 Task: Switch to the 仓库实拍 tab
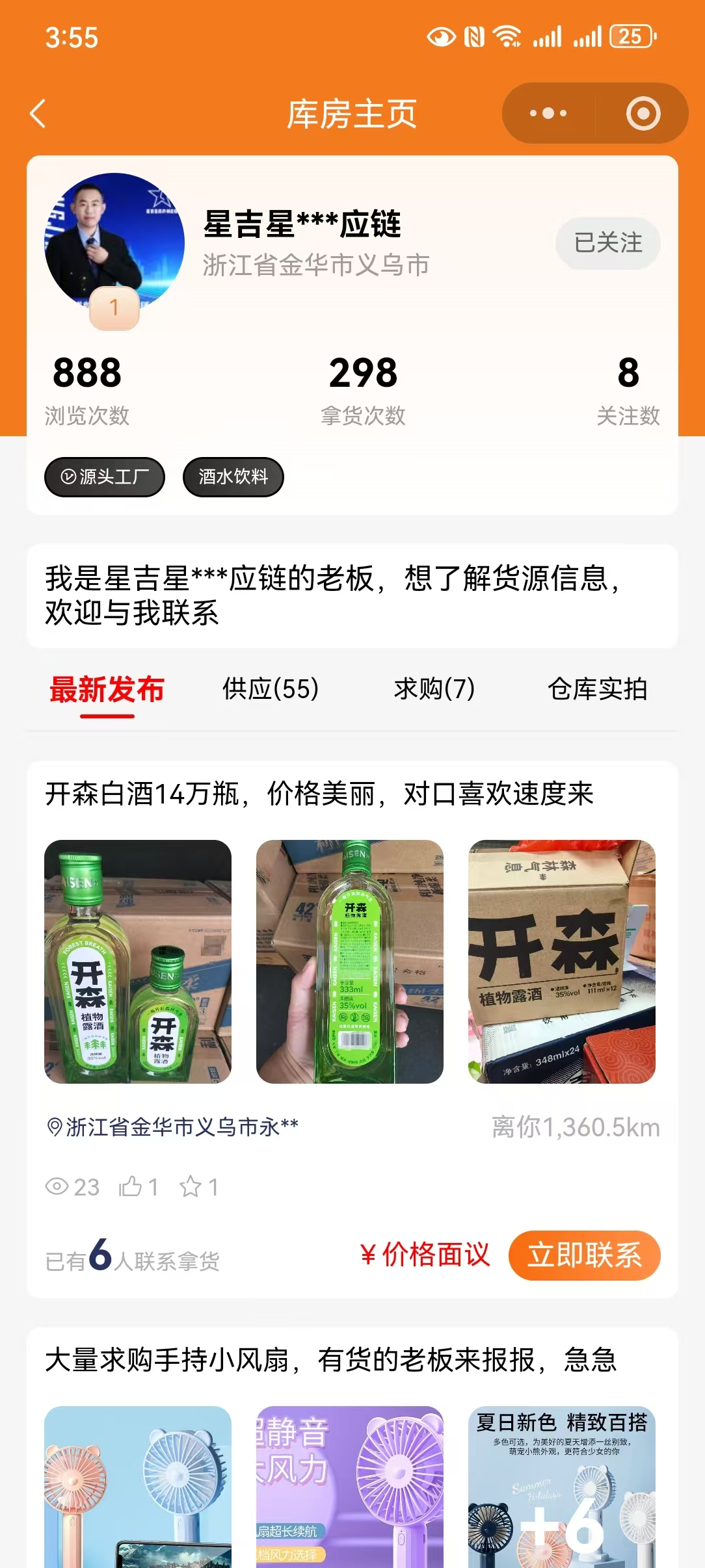click(x=598, y=692)
